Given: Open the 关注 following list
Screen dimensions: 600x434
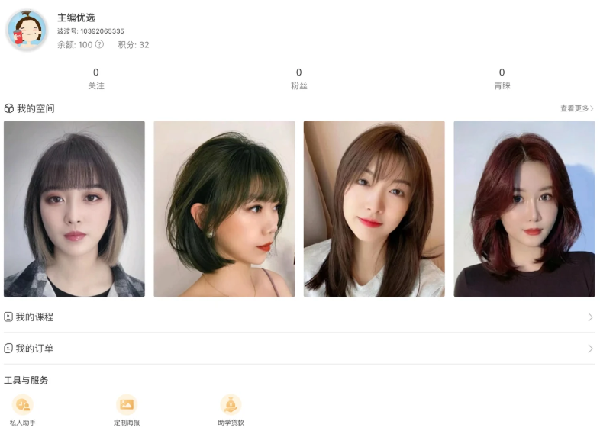Looking at the screenshot, I should [96, 78].
